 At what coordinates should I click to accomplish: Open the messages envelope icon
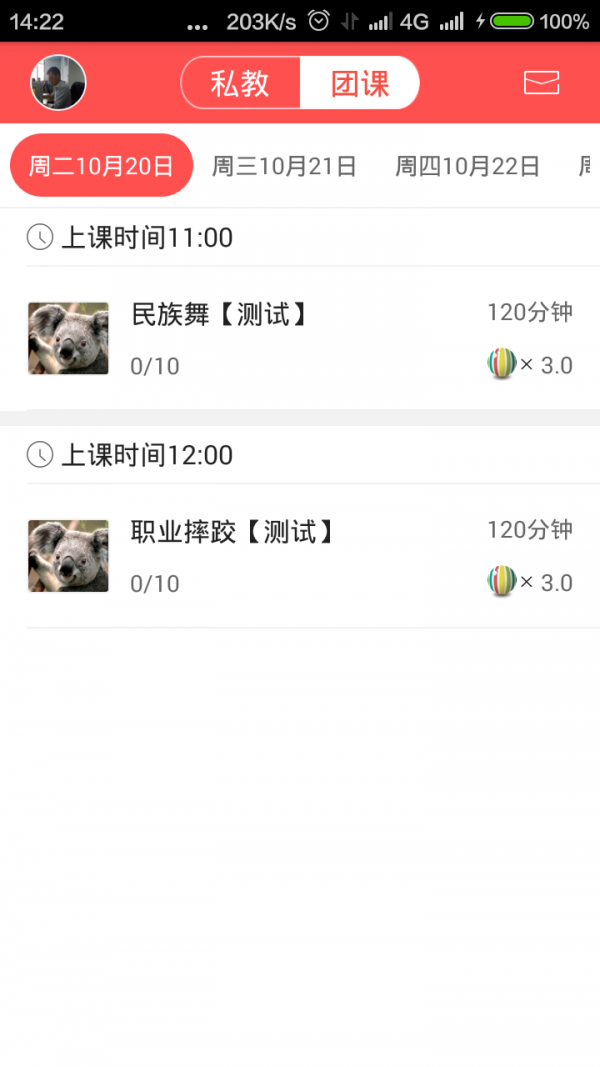click(x=541, y=82)
